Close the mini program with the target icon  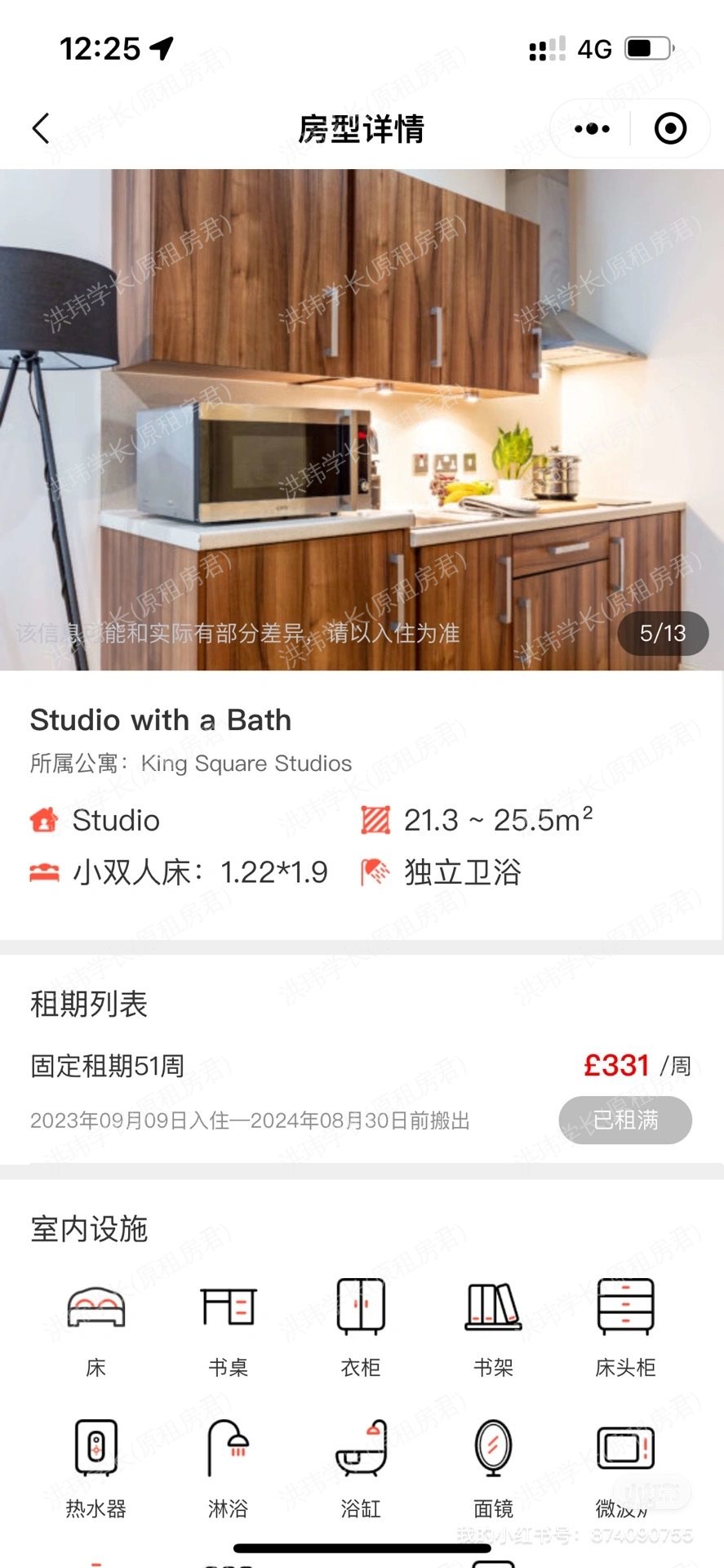[x=670, y=128]
